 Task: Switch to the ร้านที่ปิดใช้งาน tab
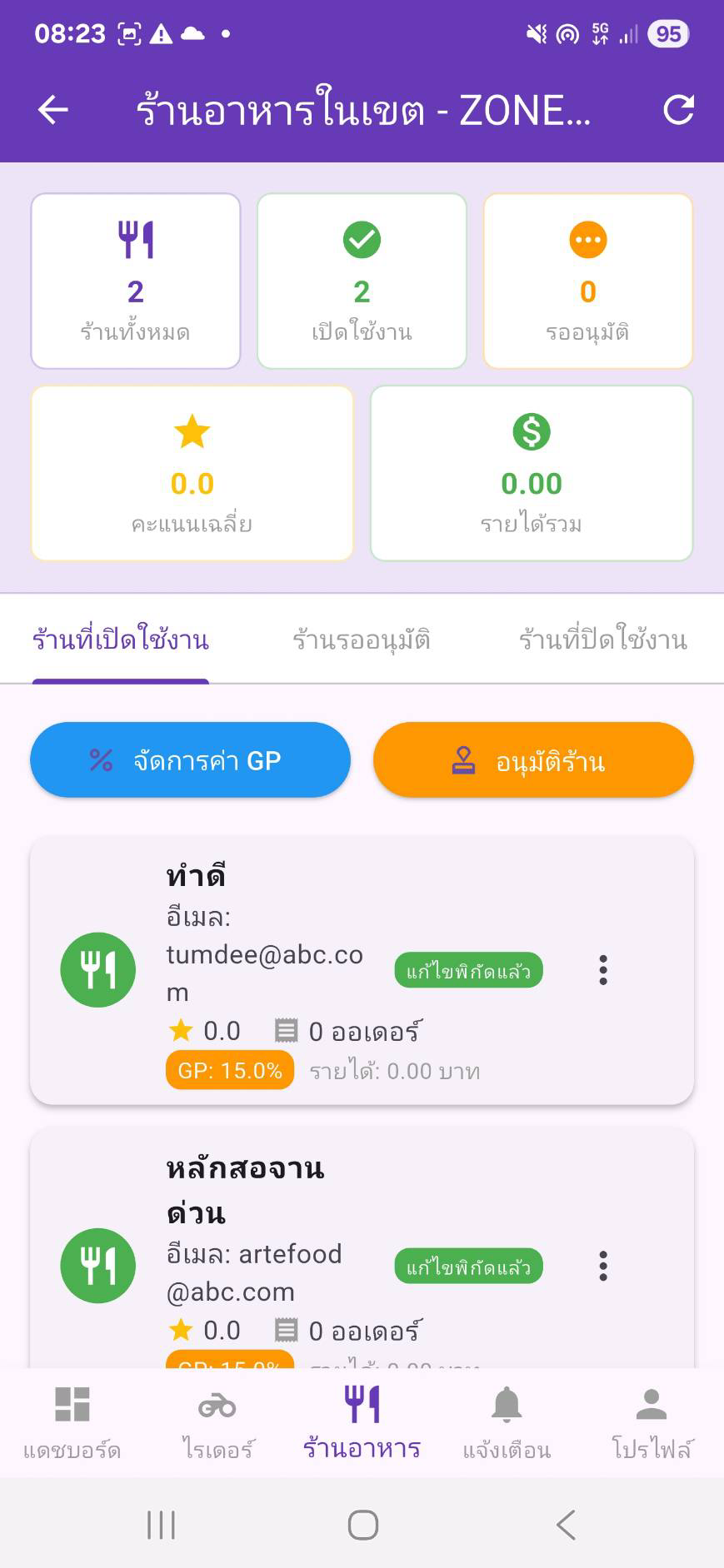pos(603,640)
